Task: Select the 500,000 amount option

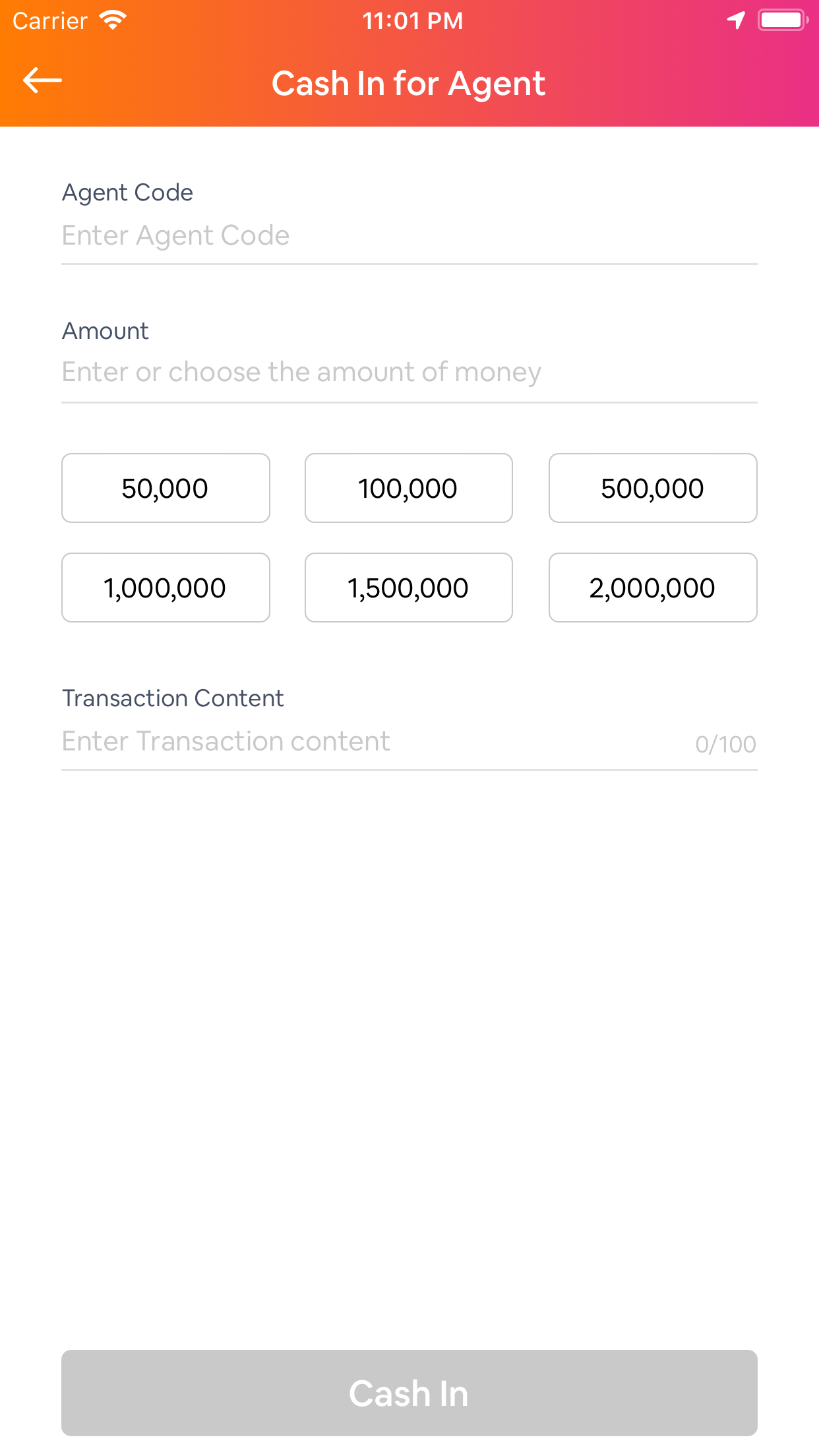Action: (653, 488)
